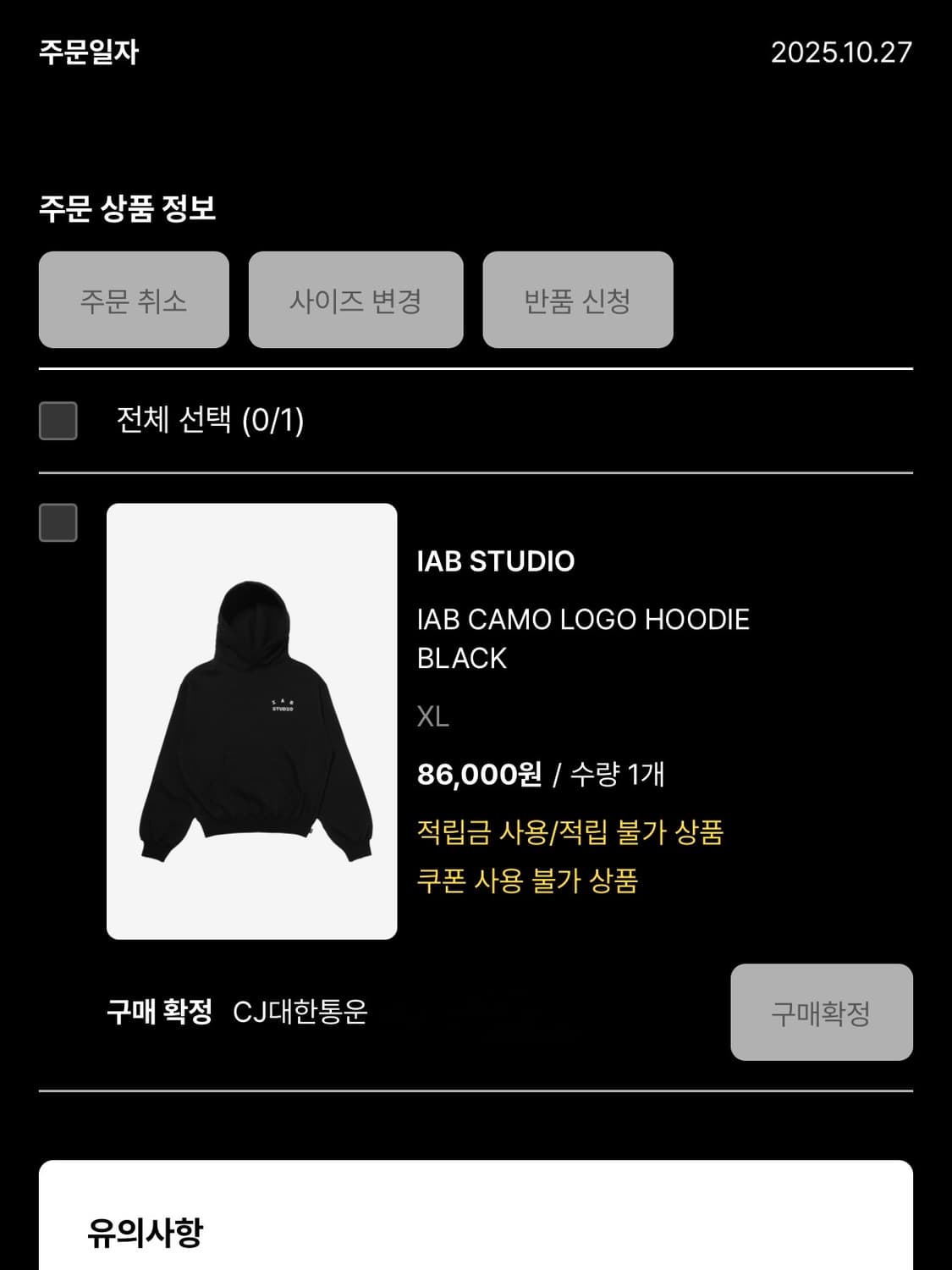Tap the XL size label
This screenshot has width=952, height=1270.
[x=433, y=715]
